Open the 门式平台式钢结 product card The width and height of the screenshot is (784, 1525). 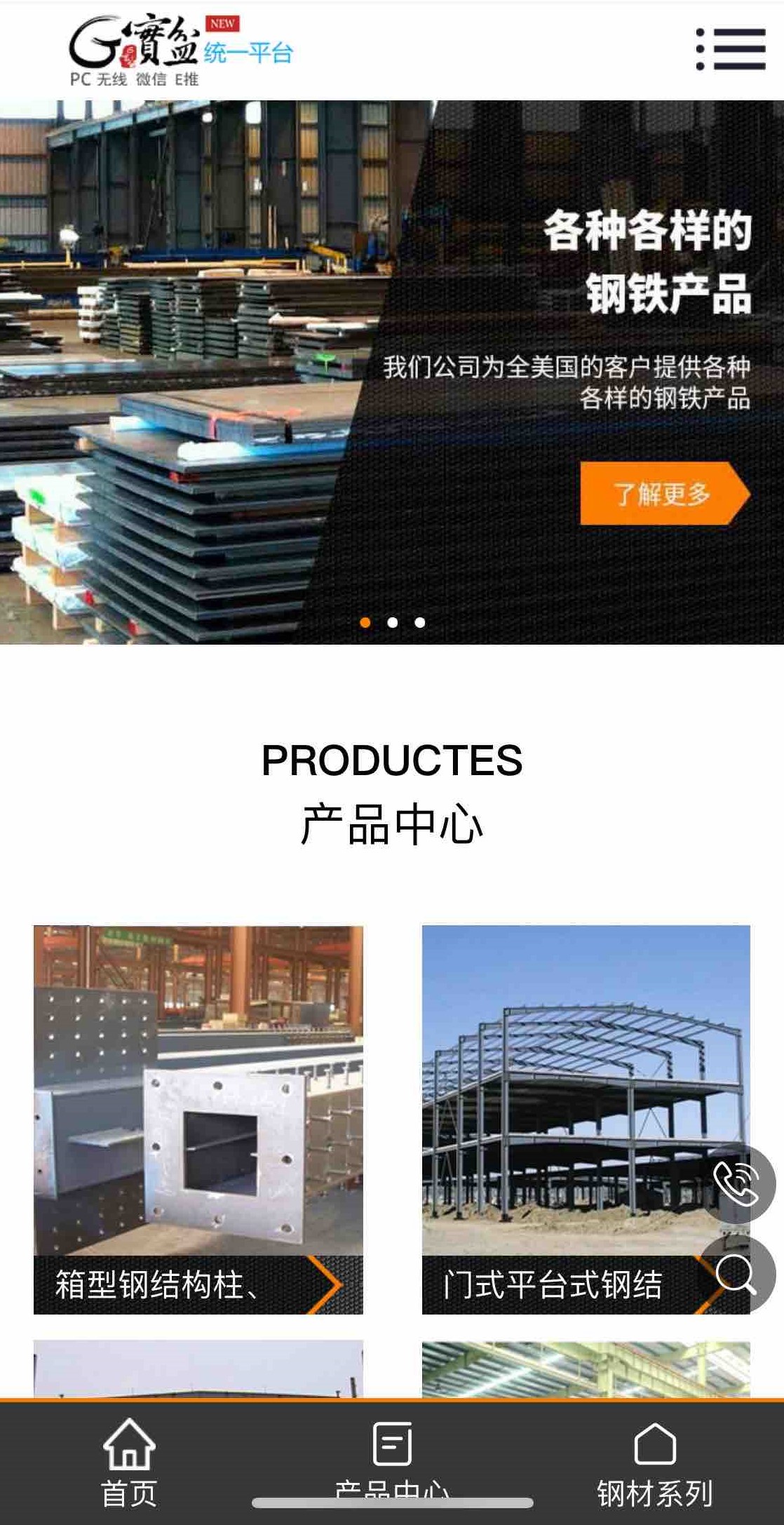coord(561,1119)
